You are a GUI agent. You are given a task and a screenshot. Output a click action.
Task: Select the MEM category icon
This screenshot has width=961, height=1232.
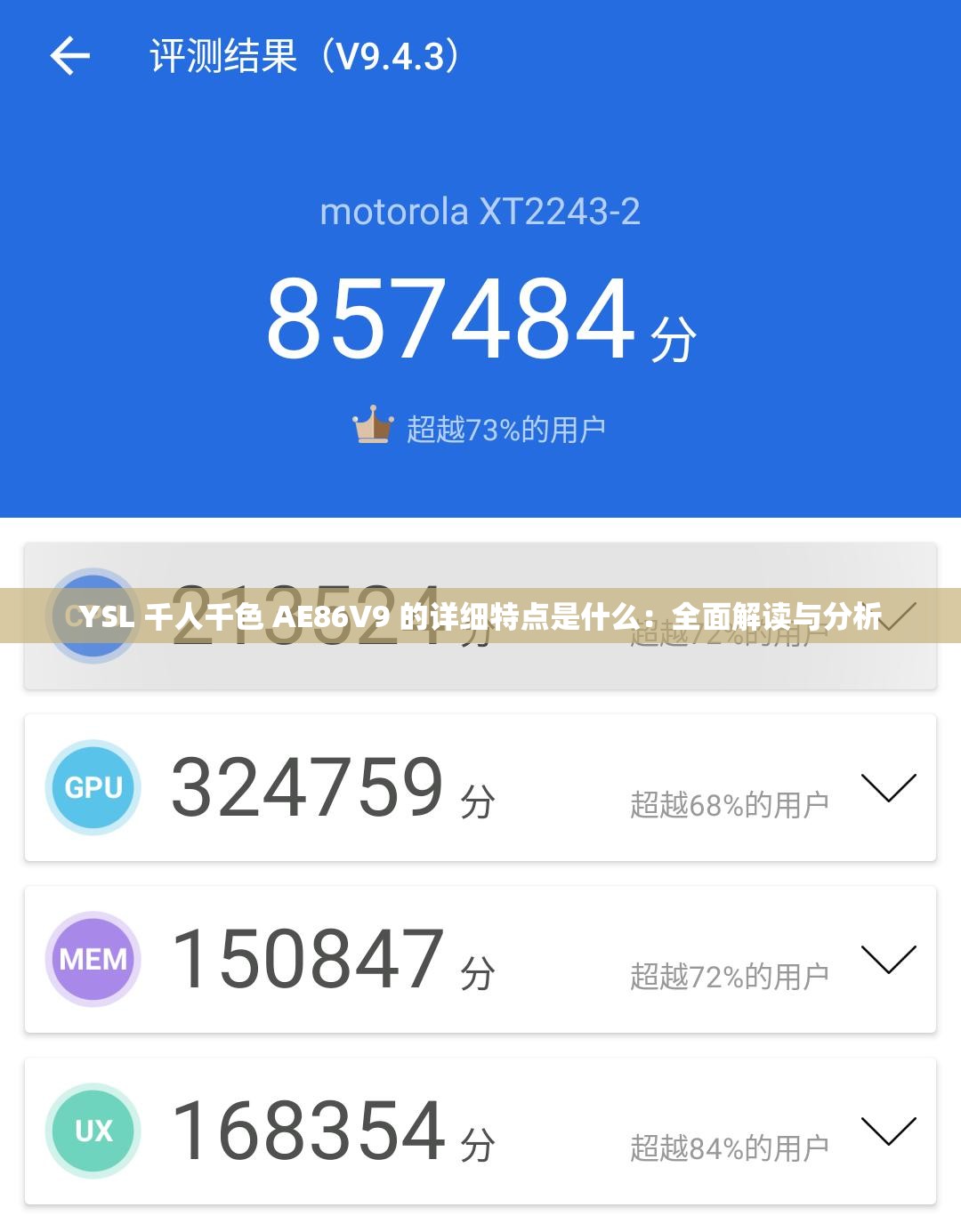pos(92,959)
